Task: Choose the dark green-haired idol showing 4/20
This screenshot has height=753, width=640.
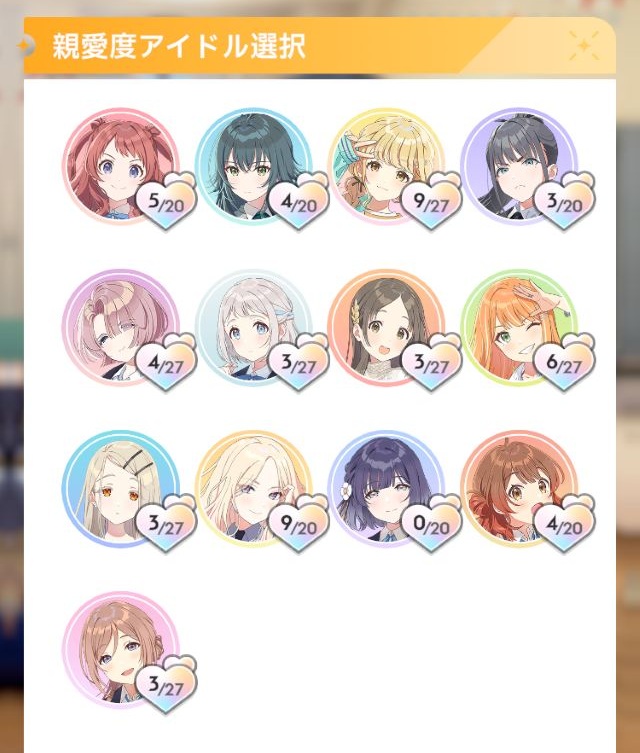Action: (x=253, y=166)
